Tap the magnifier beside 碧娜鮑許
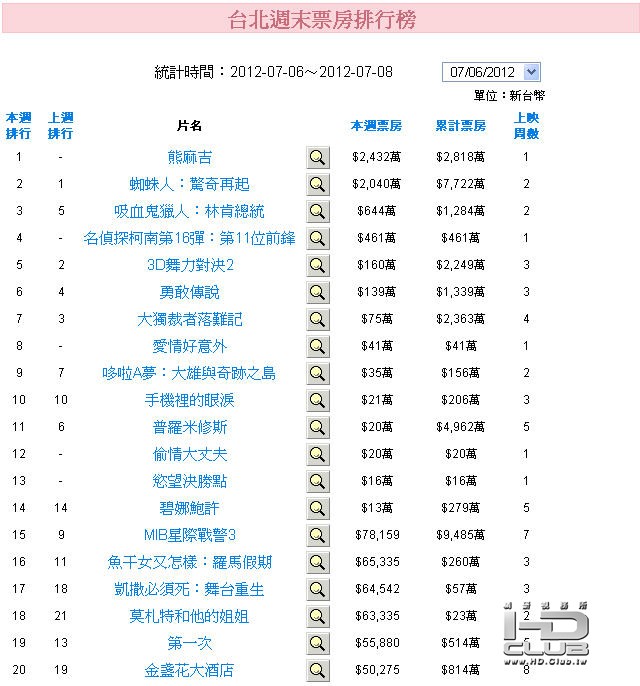The height and width of the screenshot is (686, 640). click(317, 509)
